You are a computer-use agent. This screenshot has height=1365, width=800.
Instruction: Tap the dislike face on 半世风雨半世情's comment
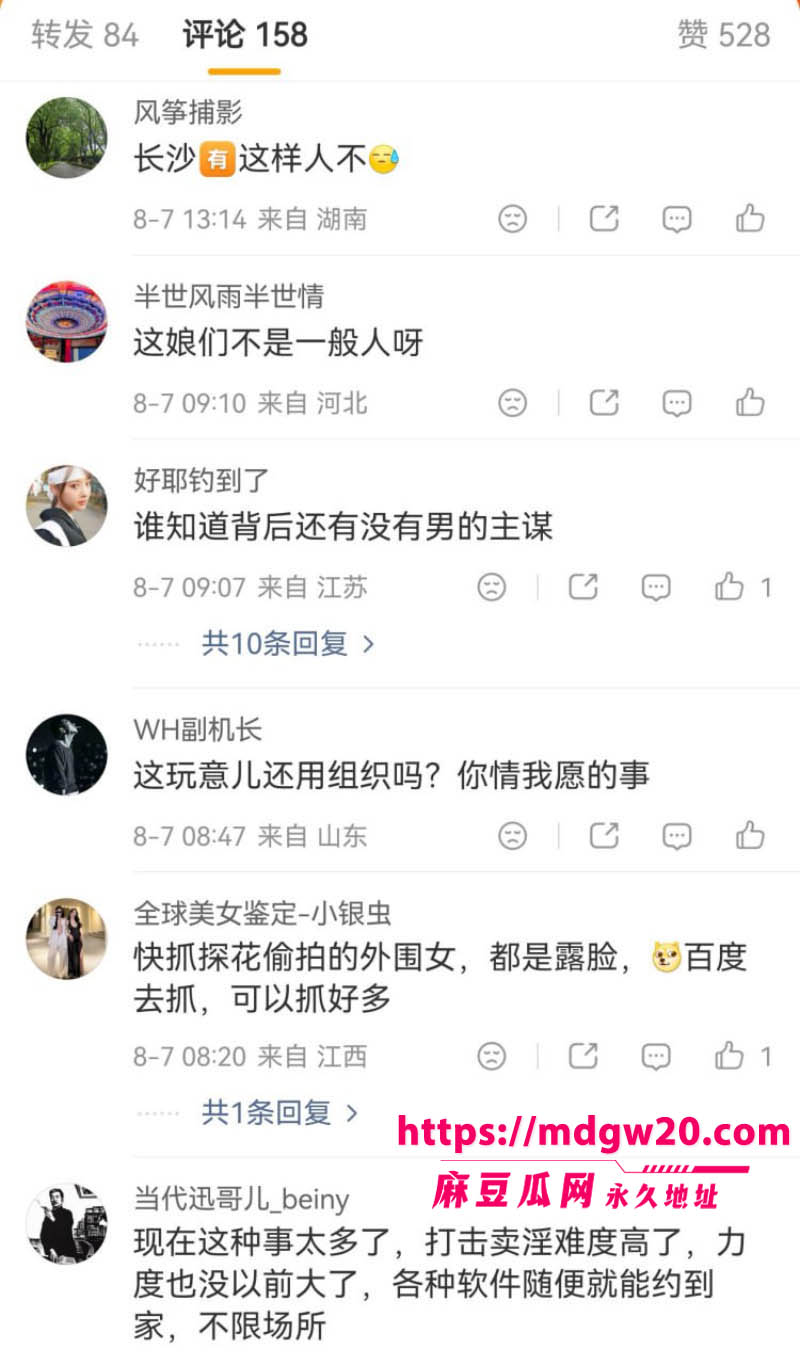click(513, 402)
